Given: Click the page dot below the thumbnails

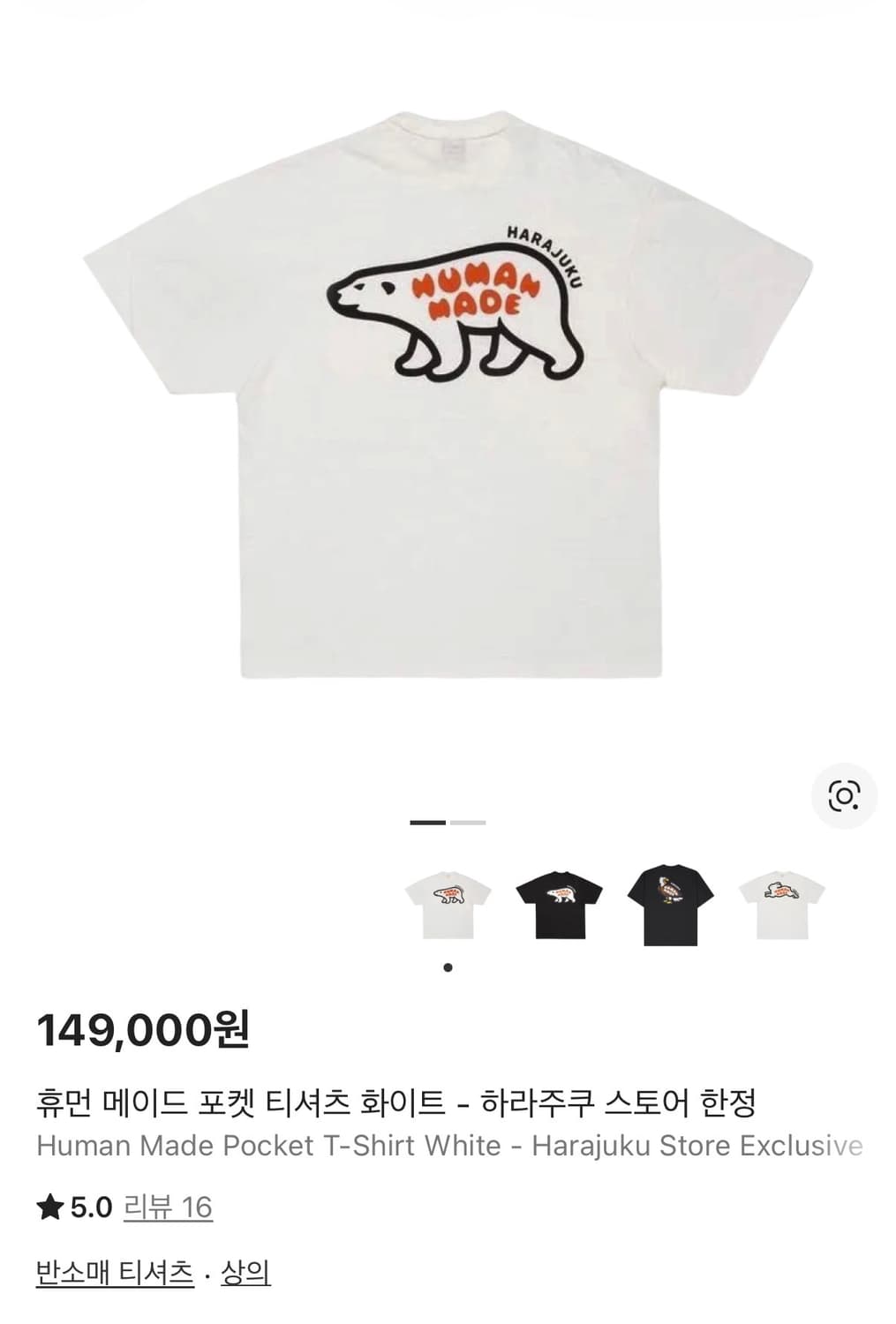Looking at the screenshot, I should [x=448, y=967].
